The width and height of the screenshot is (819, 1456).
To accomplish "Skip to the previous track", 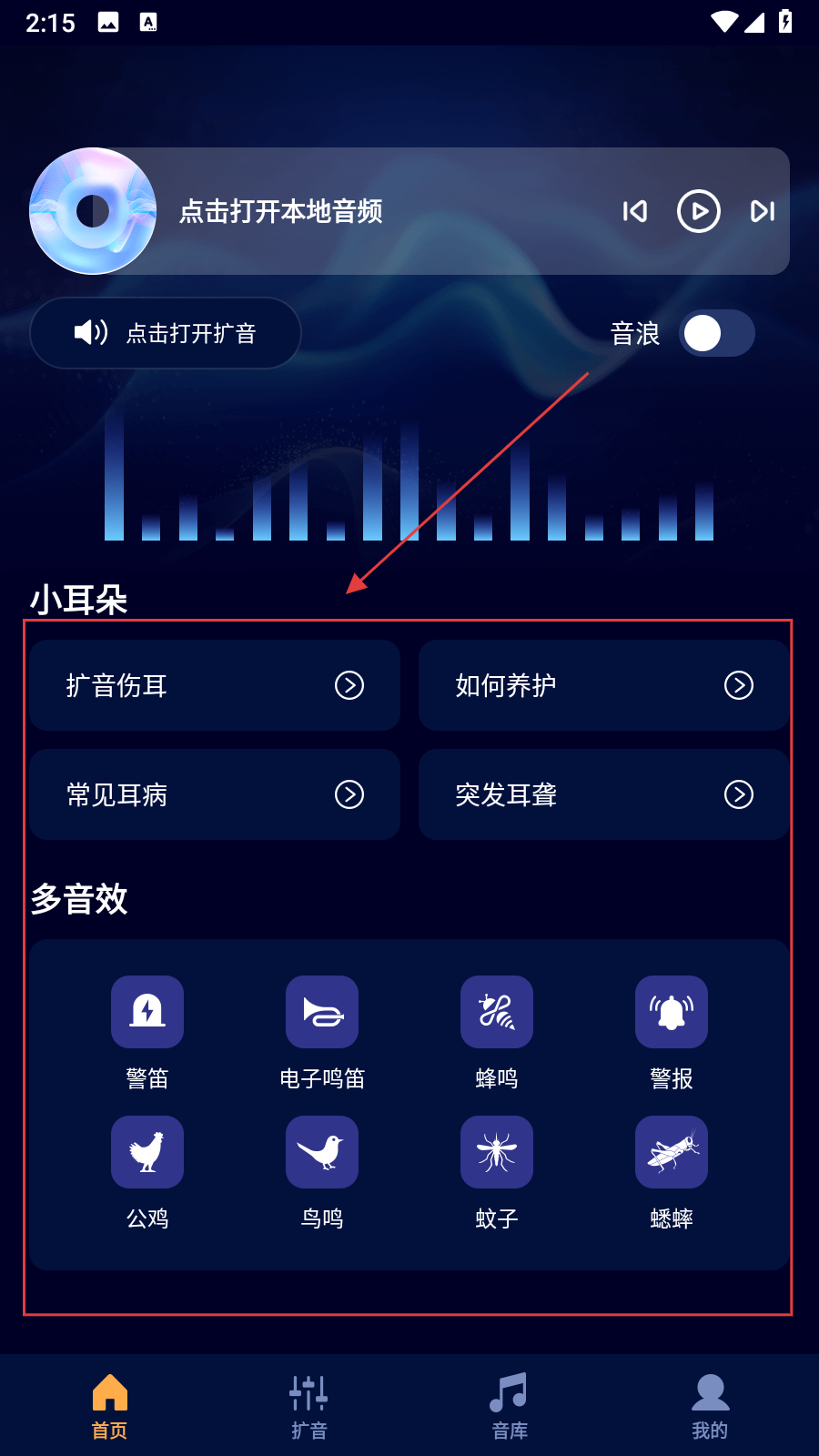I will [x=634, y=211].
